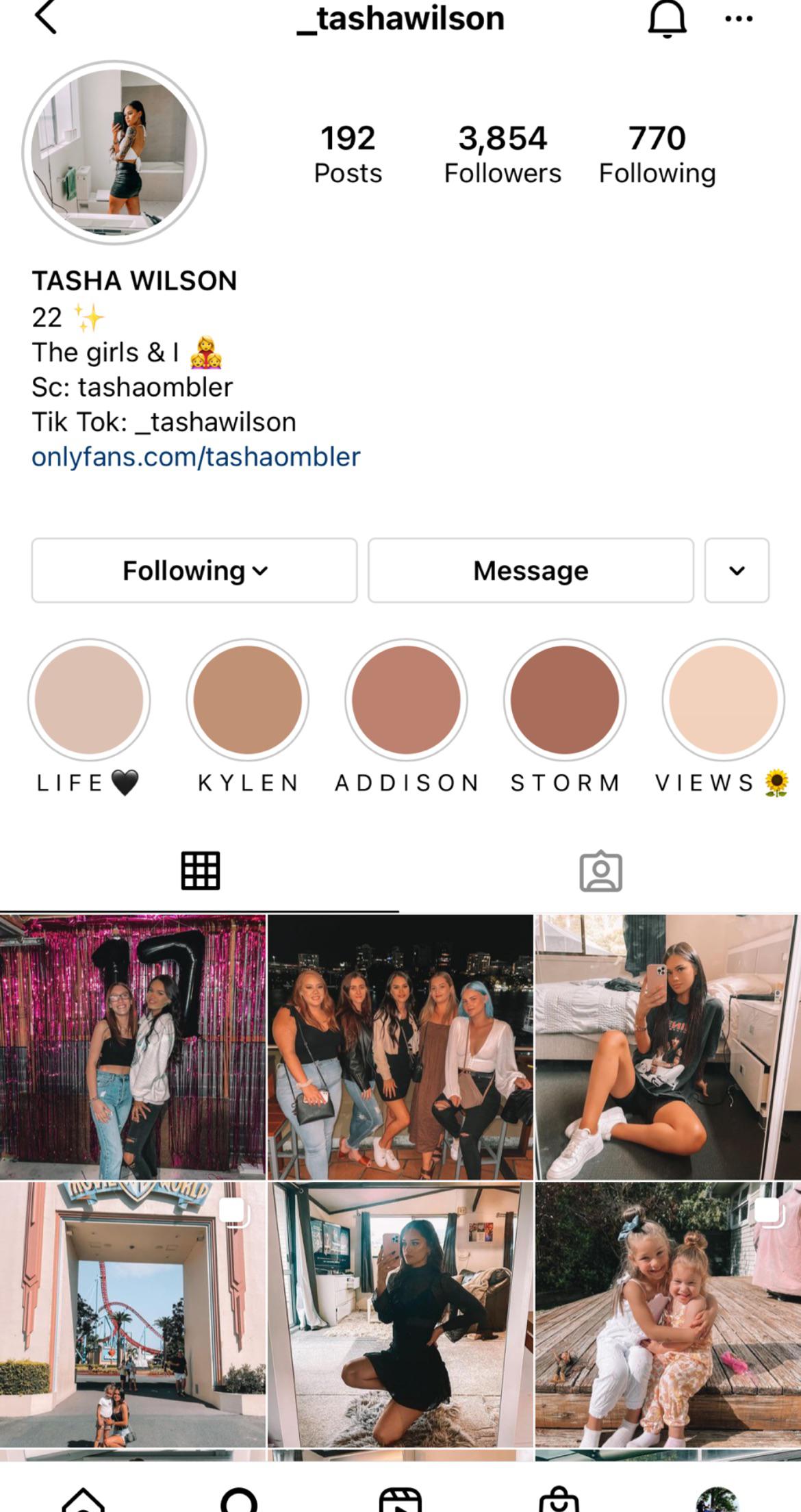Image resolution: width=801 pixels, height=1512 pixels.
Task: Open the 3,854 followers list
Action: point(503,155)
